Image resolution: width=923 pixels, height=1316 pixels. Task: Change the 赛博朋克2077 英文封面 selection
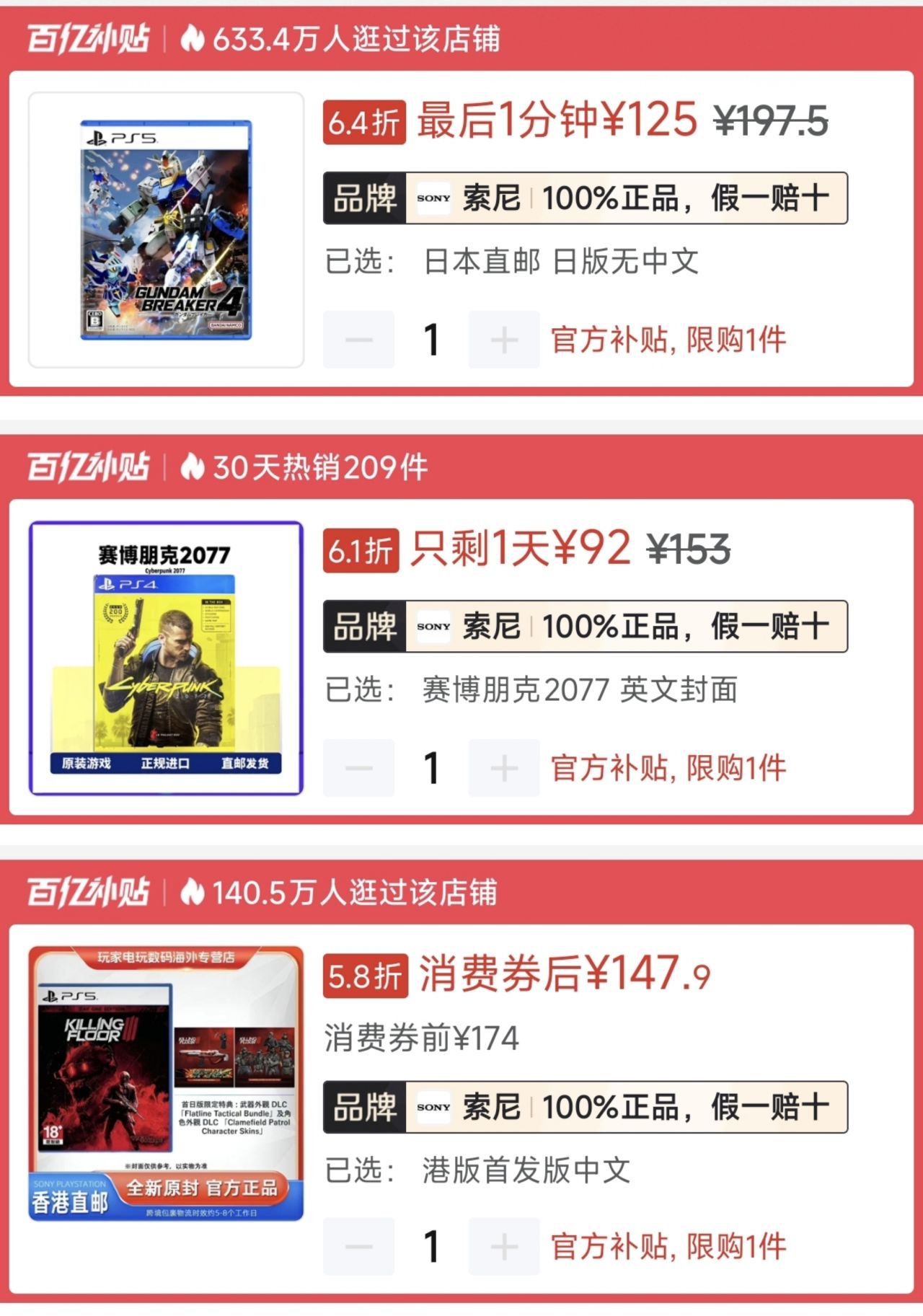pyautogui.click(x=579, y=689)
